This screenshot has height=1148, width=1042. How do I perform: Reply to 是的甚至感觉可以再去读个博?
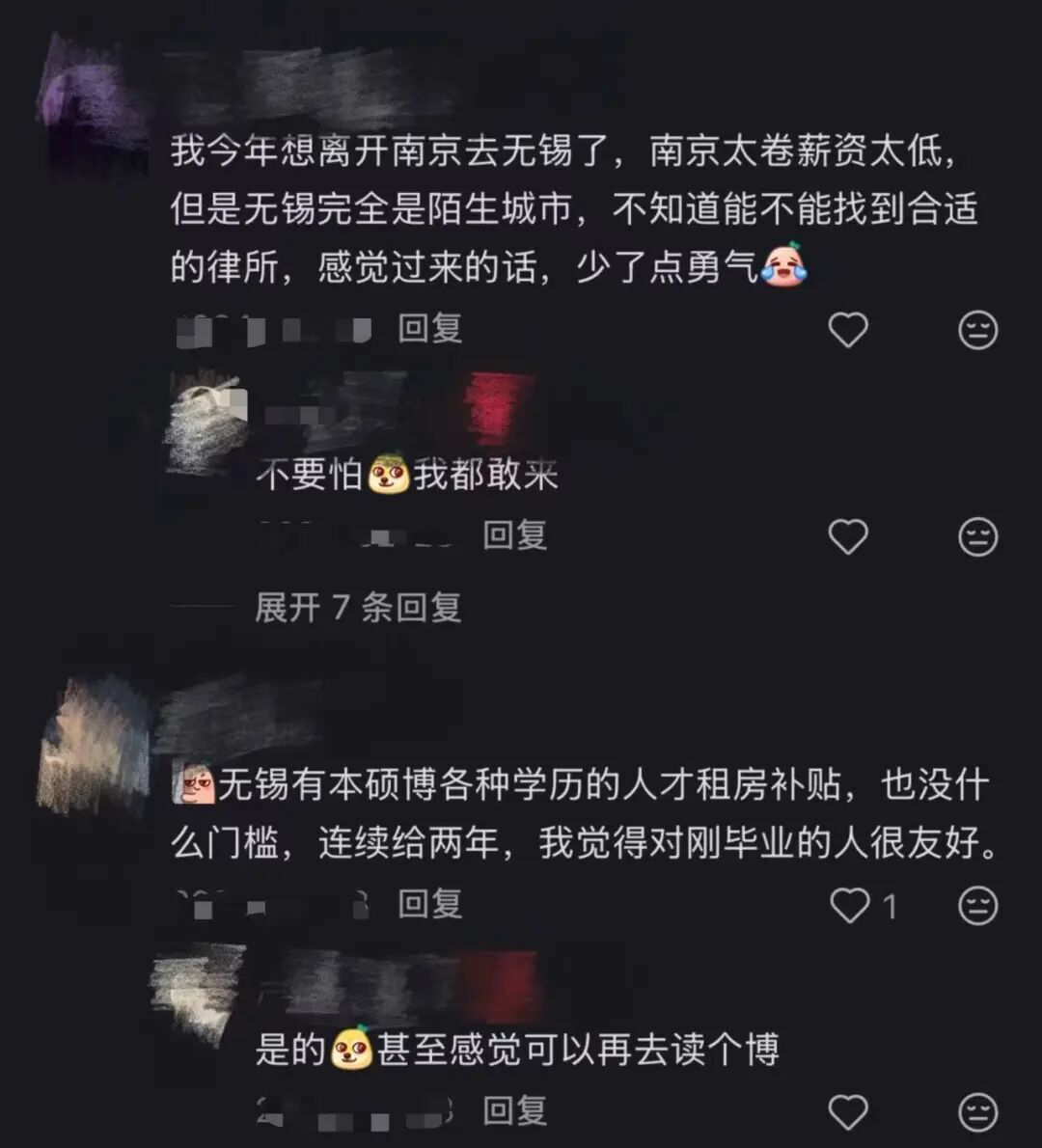pyautogui.click(x=514, y=1110)
